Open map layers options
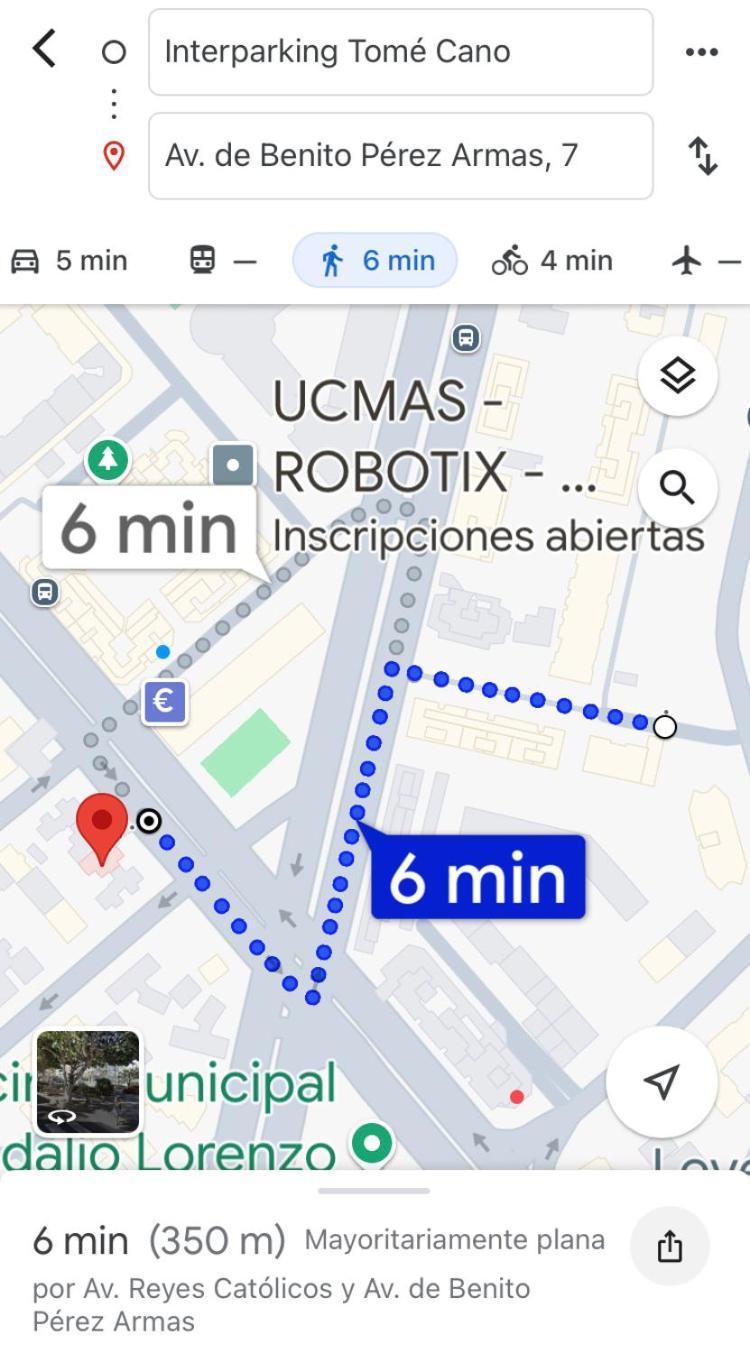The width and height of the screenshot is (750, 1353). pos(677,377)
